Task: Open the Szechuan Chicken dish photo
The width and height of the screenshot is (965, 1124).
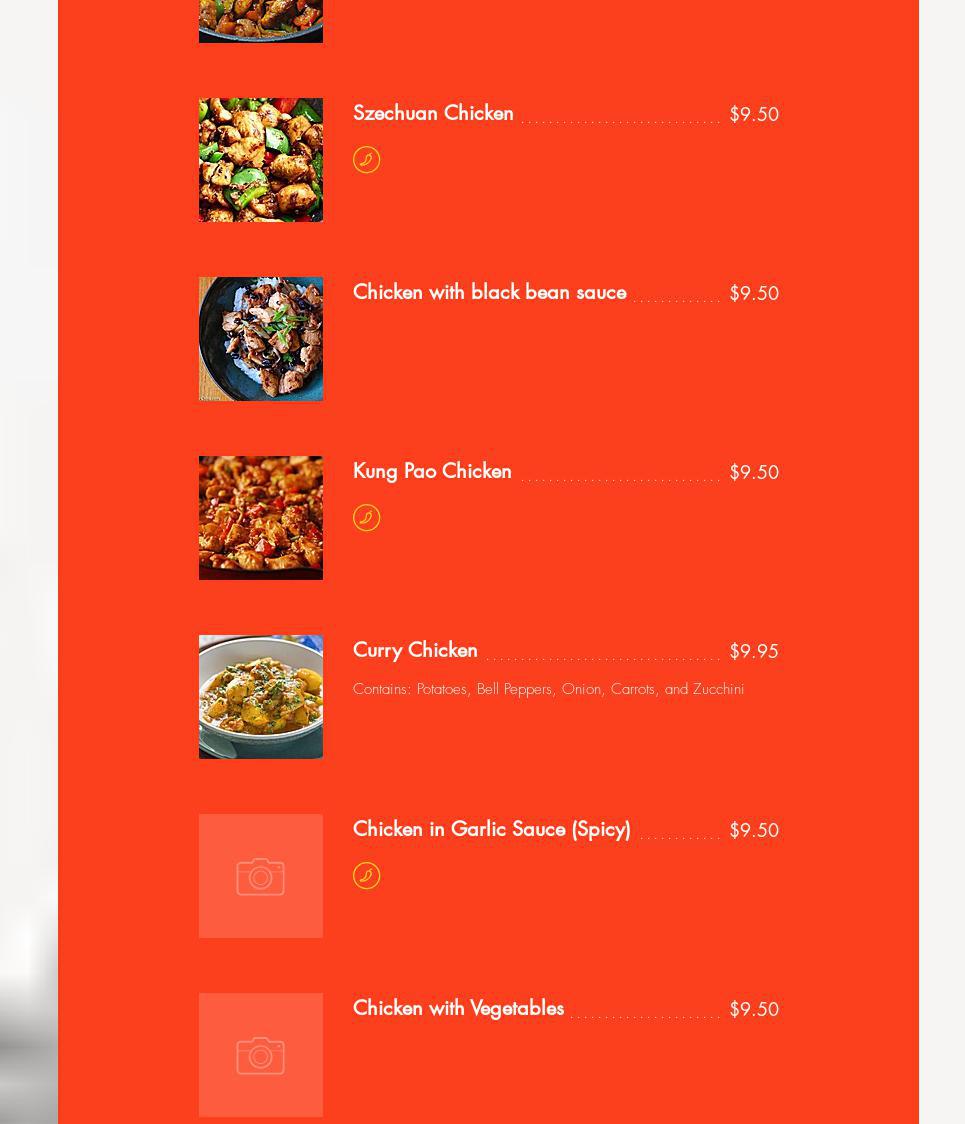Action: 260,160
